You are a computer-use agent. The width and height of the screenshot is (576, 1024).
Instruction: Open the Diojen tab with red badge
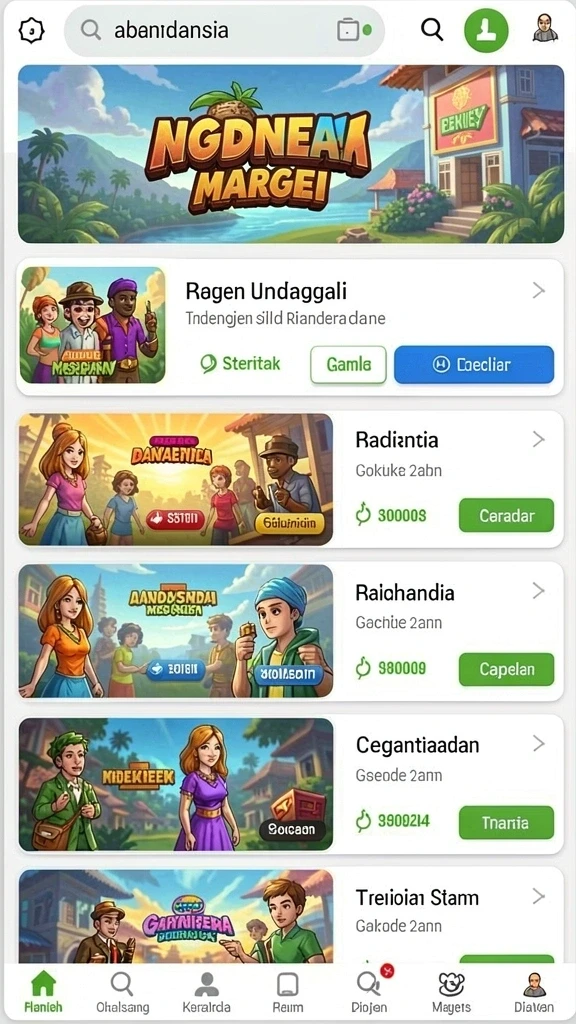tap(369, 992)
